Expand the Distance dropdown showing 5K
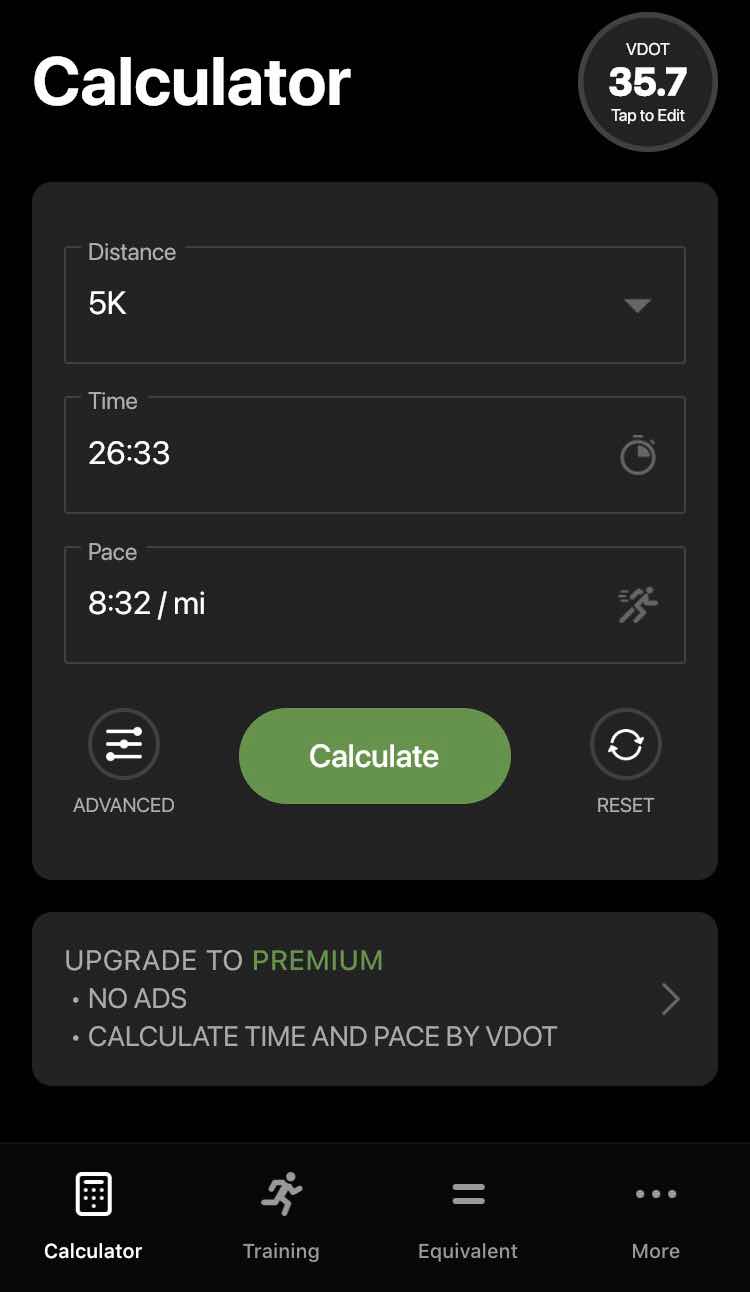The width and height of the screenshot is (750, 1292). point(374,305)
